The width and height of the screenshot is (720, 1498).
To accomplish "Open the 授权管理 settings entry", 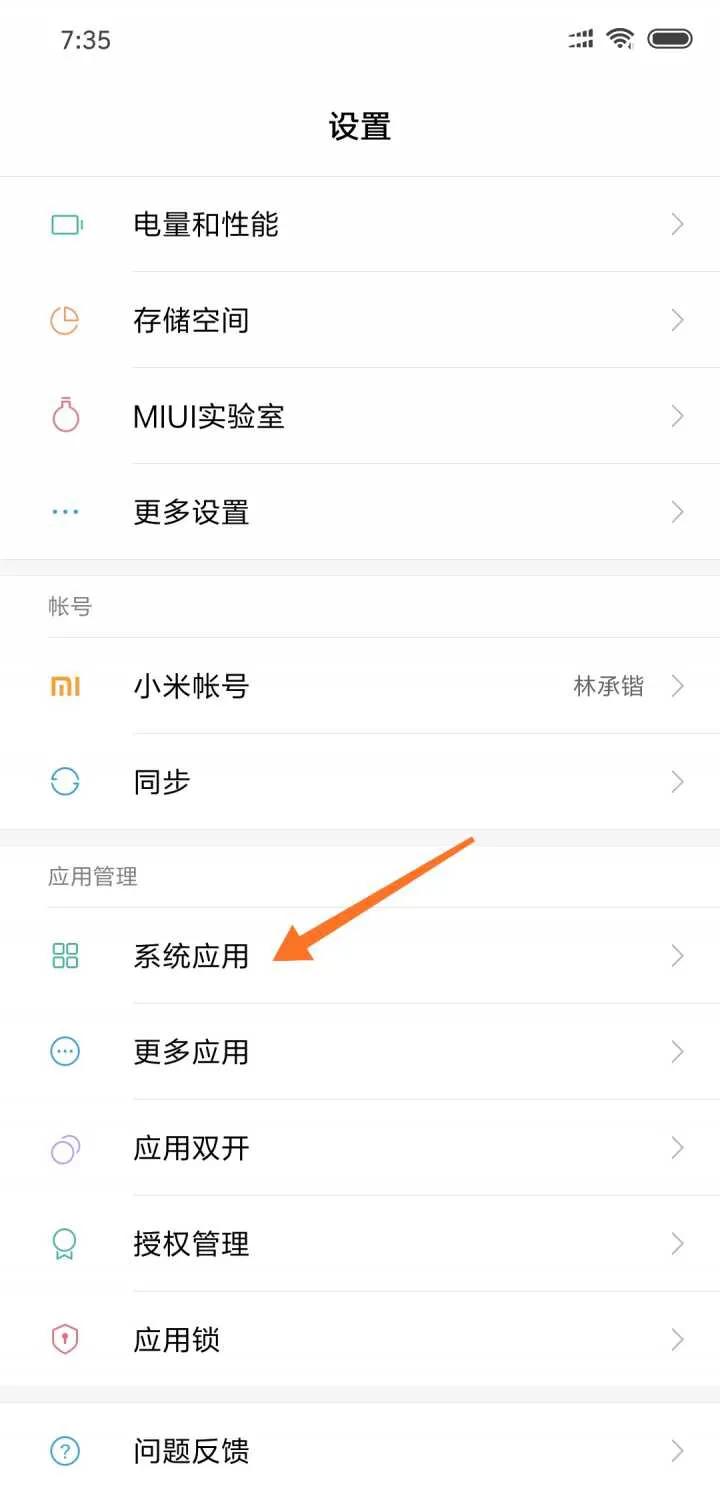I will tap(360, 1243).
